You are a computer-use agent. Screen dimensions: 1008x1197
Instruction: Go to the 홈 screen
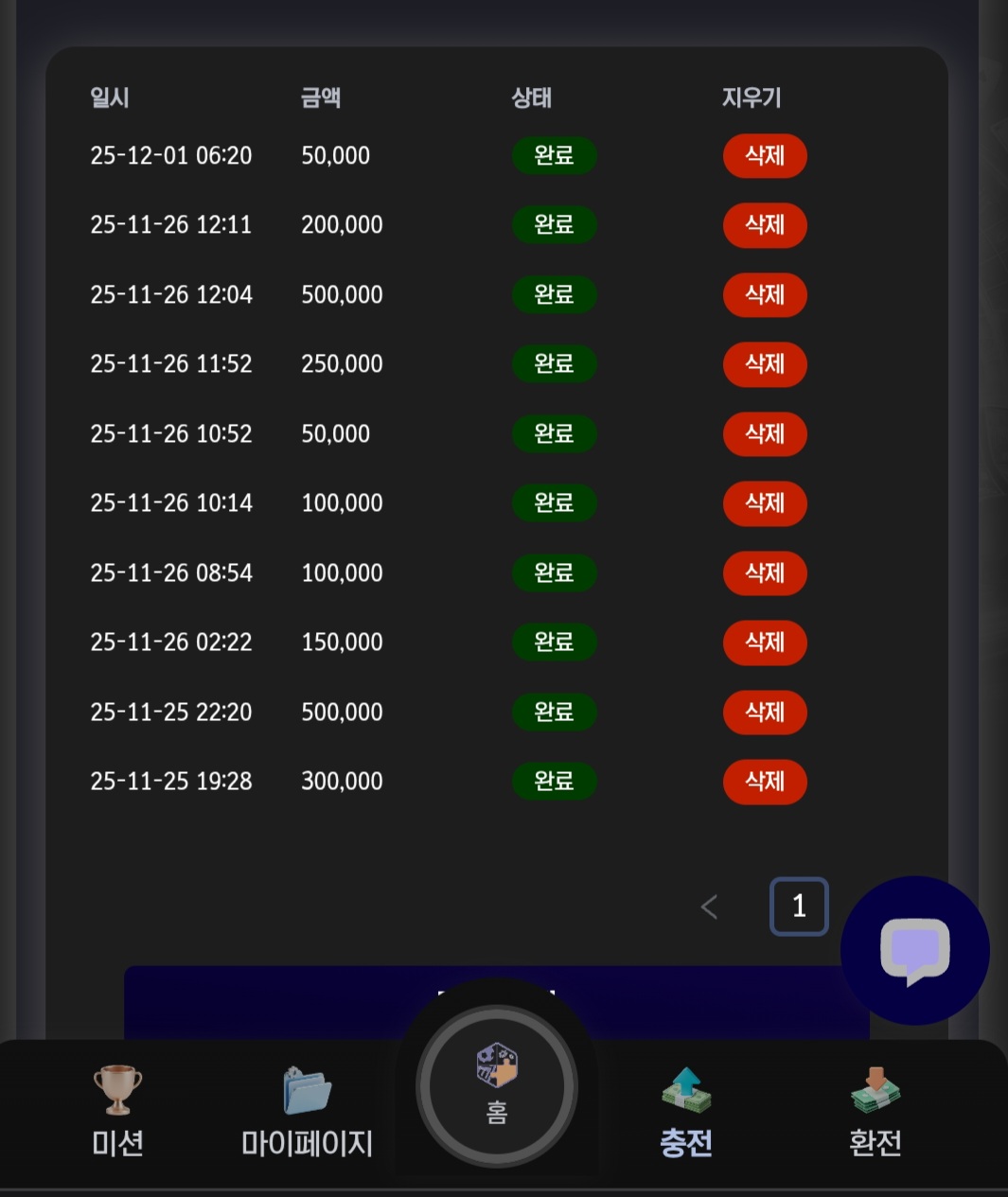click(497, 1086)
